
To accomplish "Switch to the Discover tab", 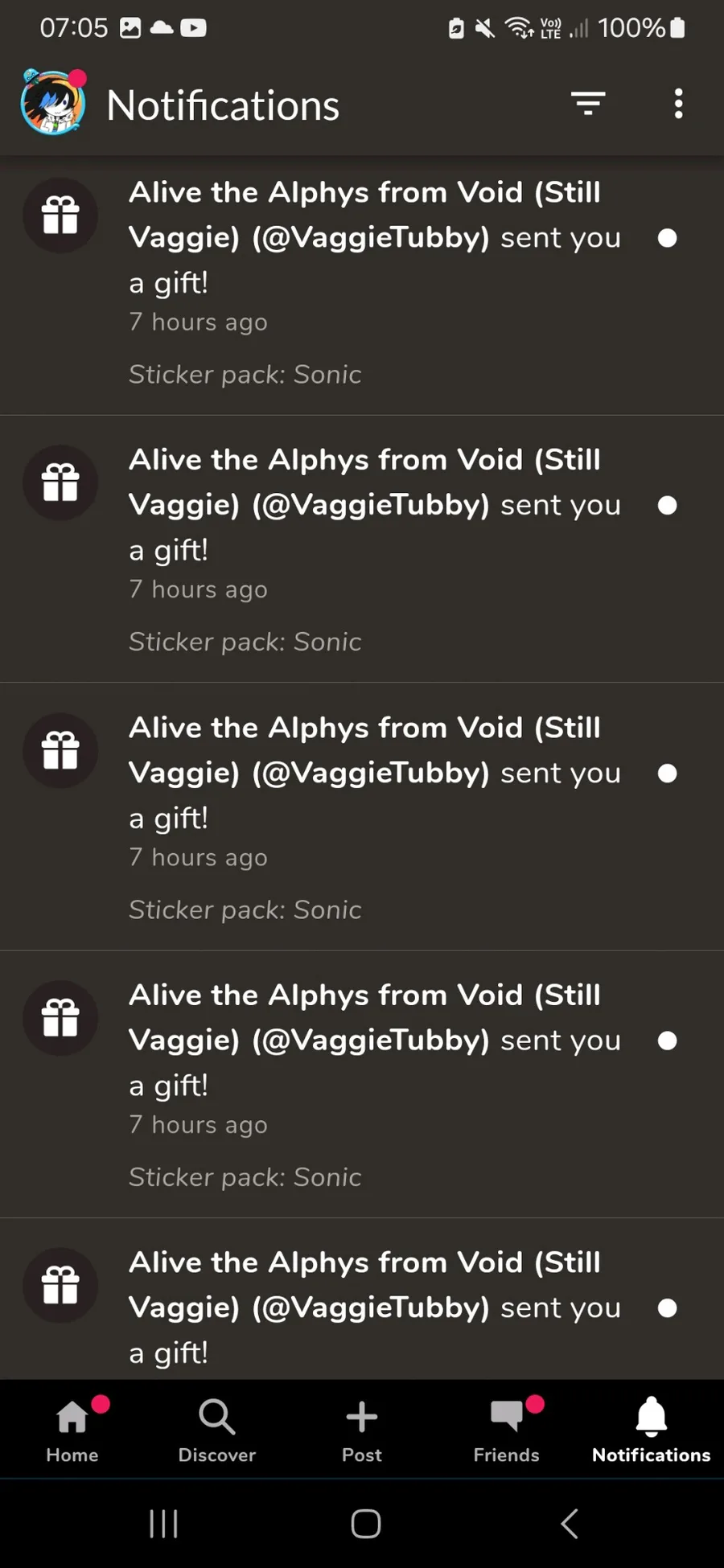I will click(217, 1430).
